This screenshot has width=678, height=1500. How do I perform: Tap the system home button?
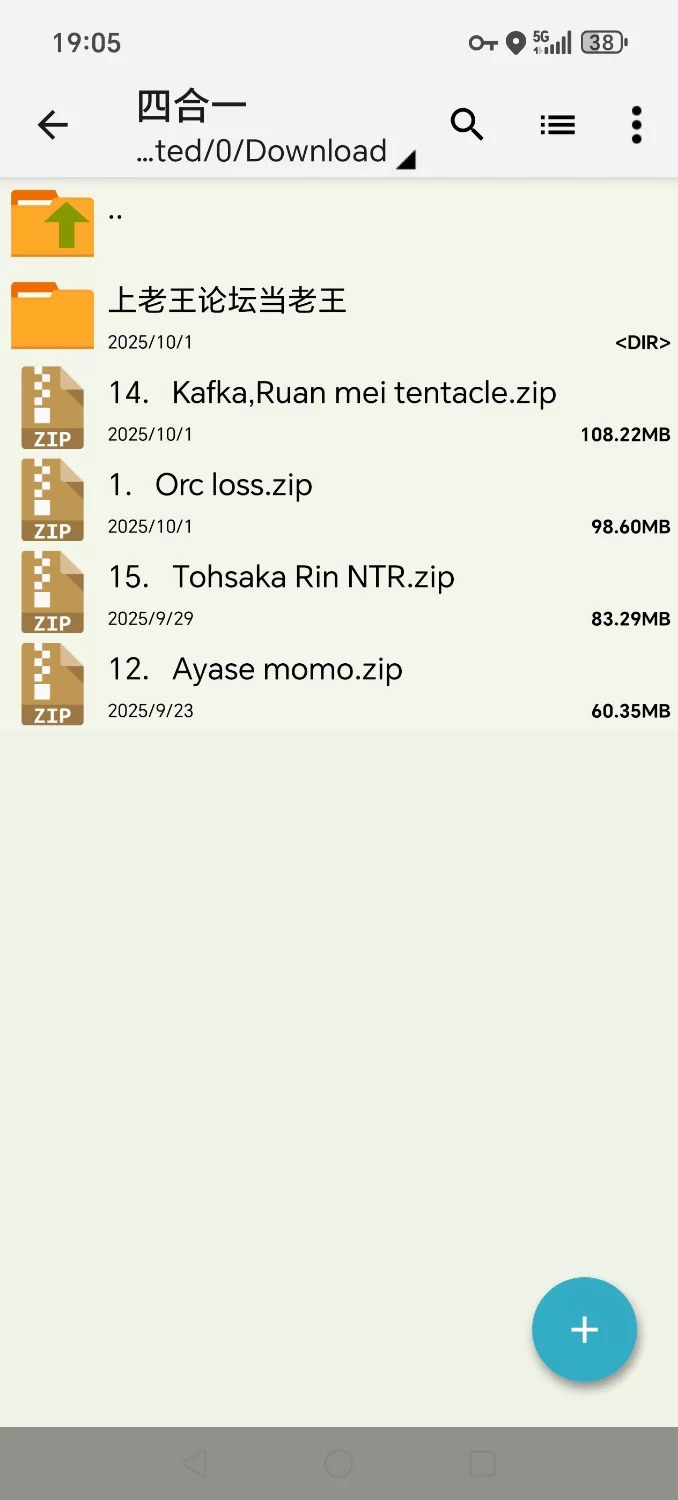pos(339,1464)
